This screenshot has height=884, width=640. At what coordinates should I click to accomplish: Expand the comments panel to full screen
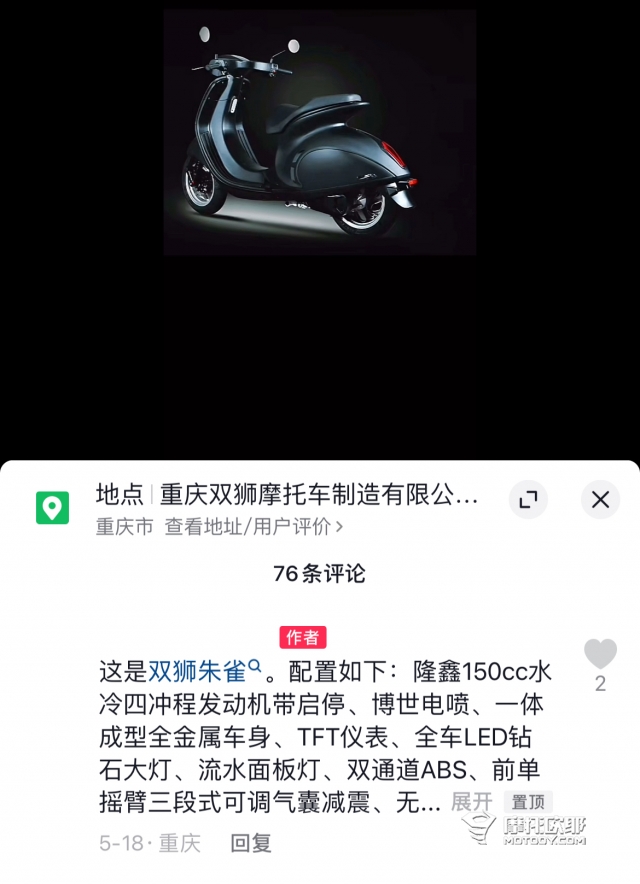tap(528, 500)
